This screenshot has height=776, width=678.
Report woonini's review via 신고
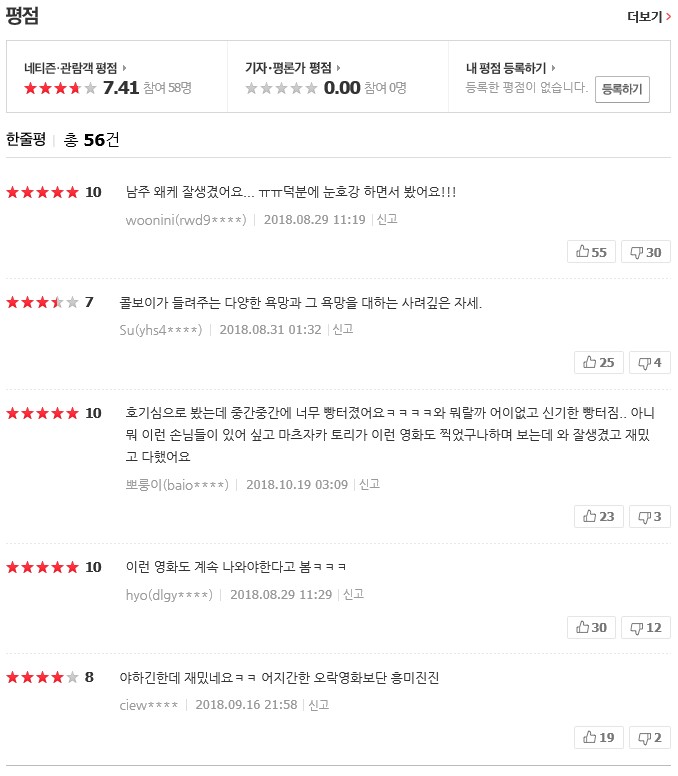pyautogui.click(x=387, y=219)
